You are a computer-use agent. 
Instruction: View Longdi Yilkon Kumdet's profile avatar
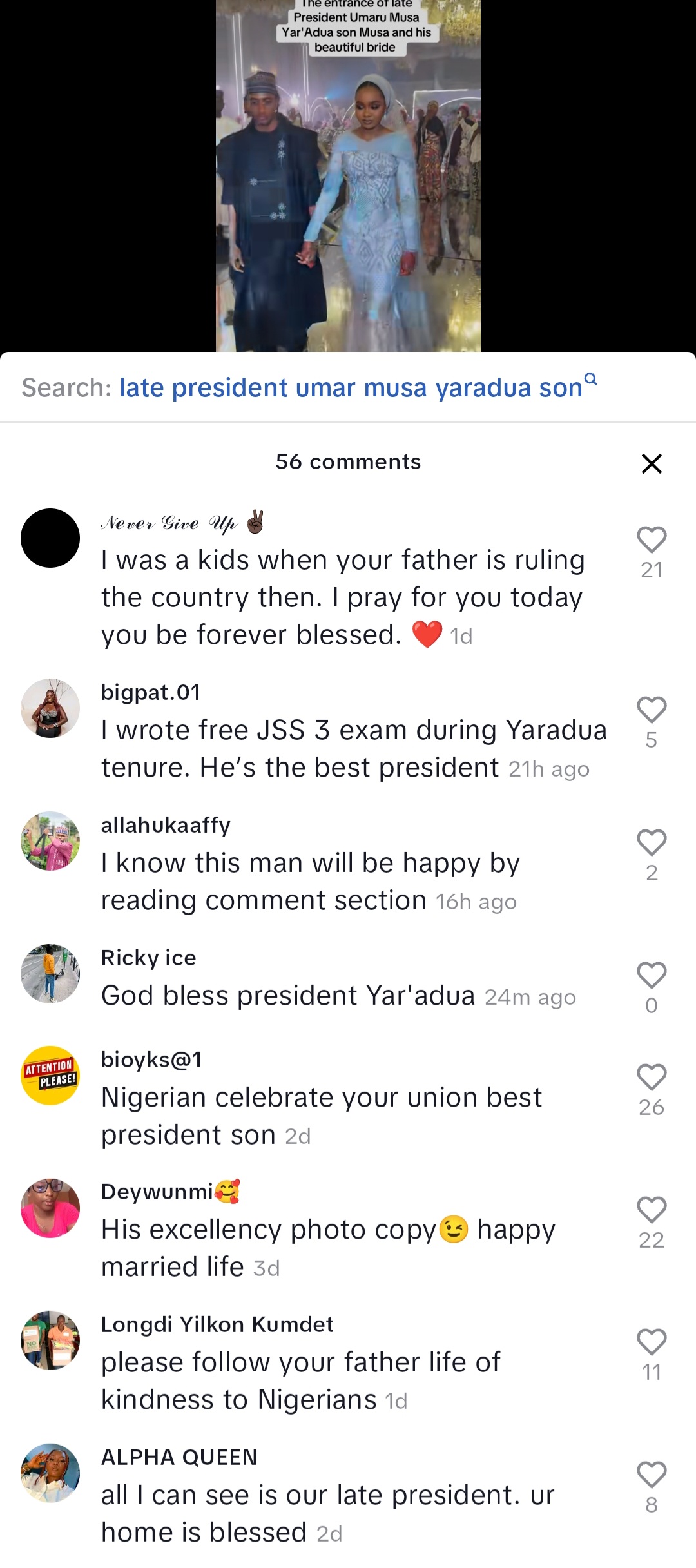click(x=50, y=1341)
